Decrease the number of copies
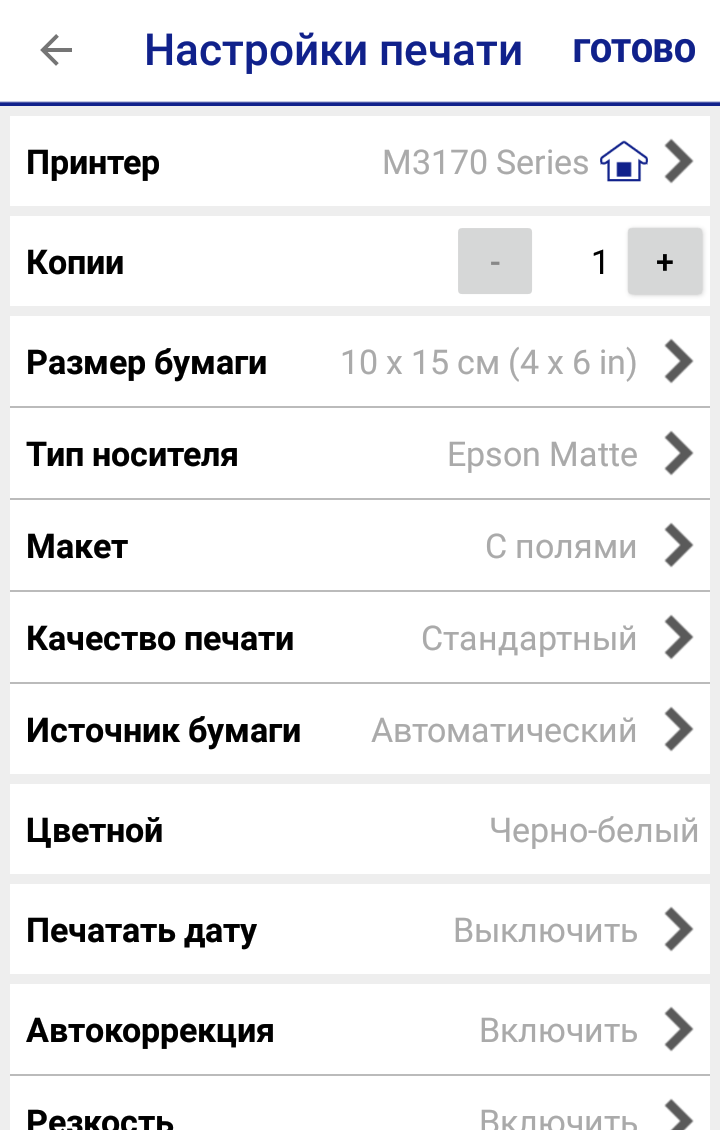The height and width of the screenshot is (1130, 720). point(495,262)
